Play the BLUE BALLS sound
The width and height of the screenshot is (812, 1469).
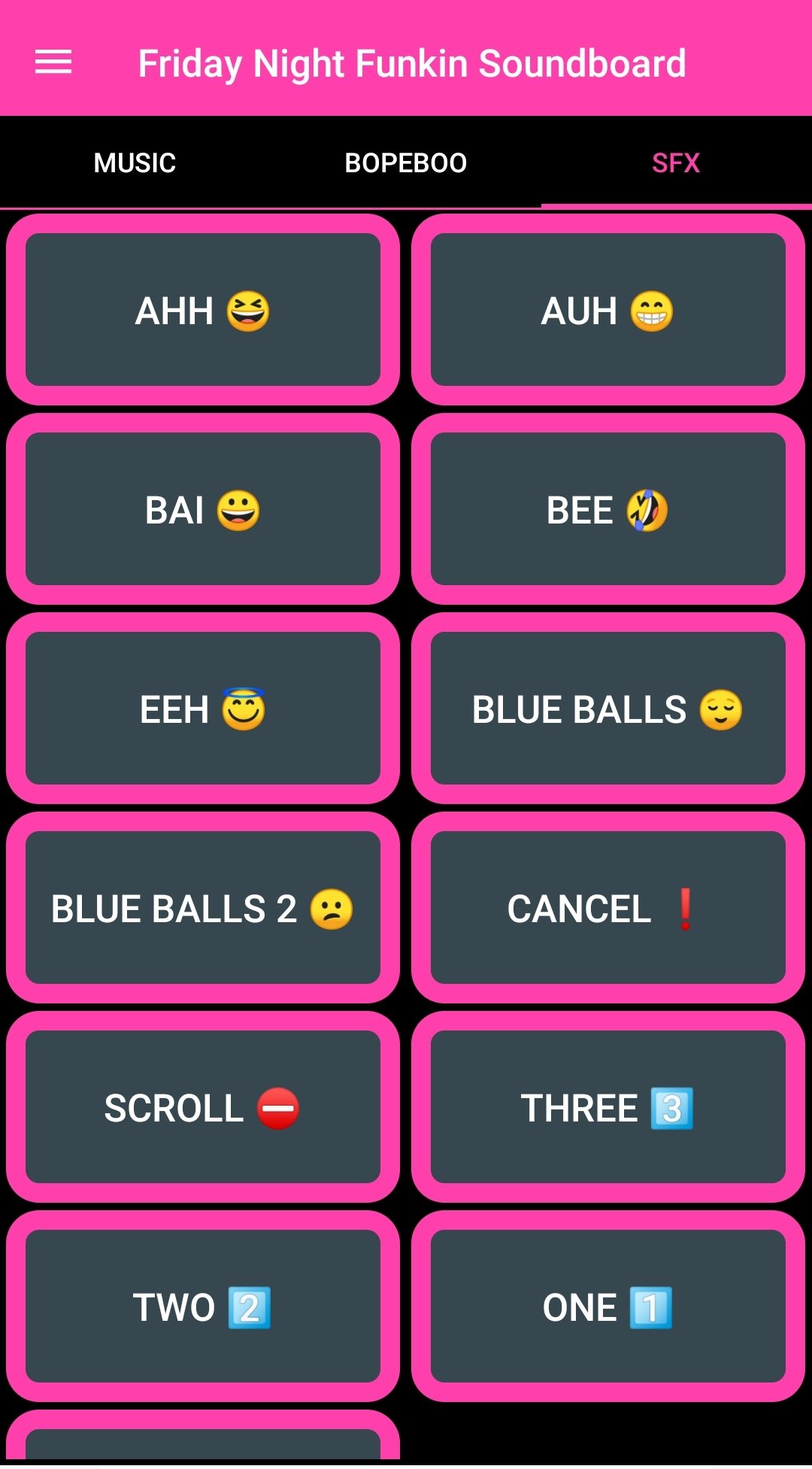coord(608,709)
